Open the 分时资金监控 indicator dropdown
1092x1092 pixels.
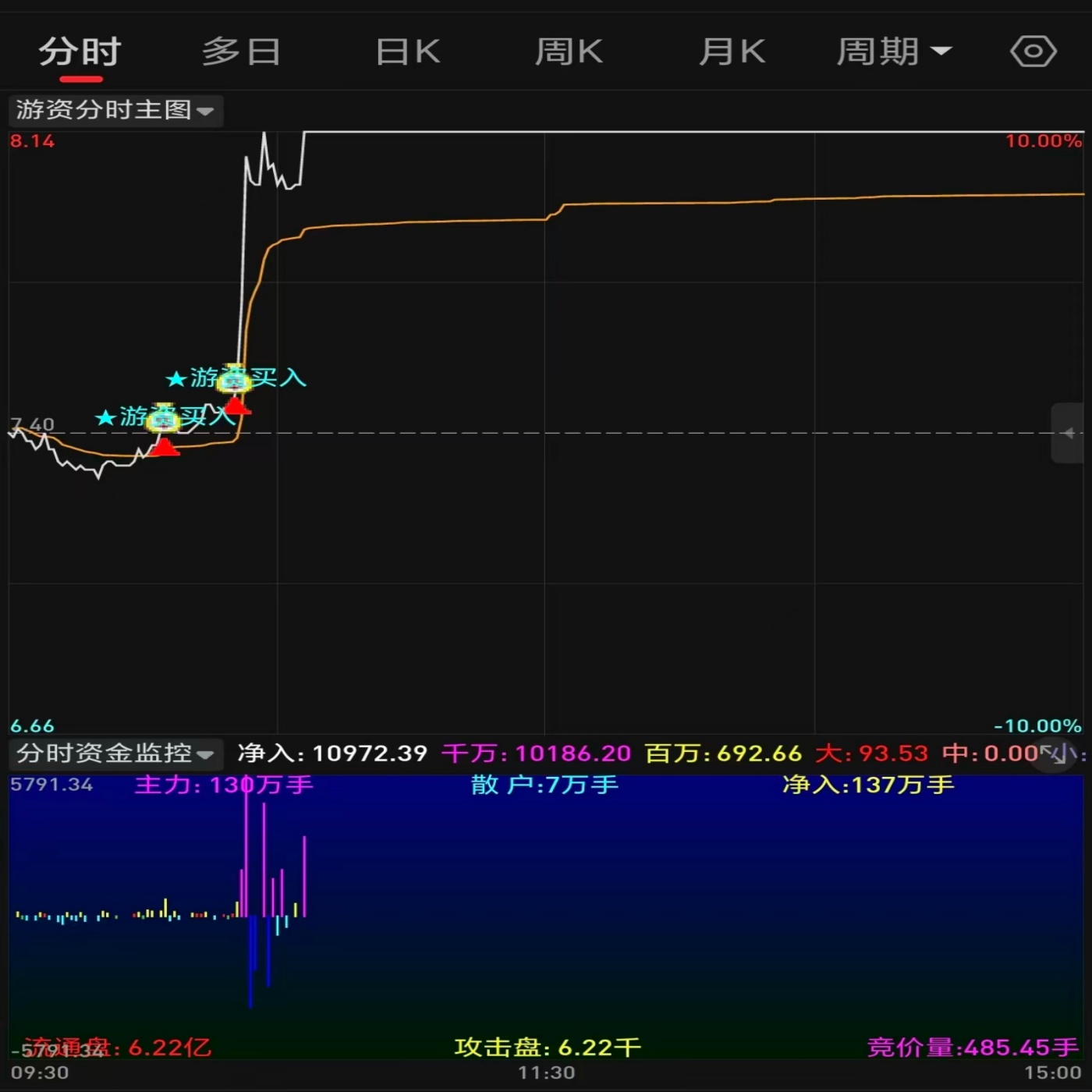tap(115, 753)
